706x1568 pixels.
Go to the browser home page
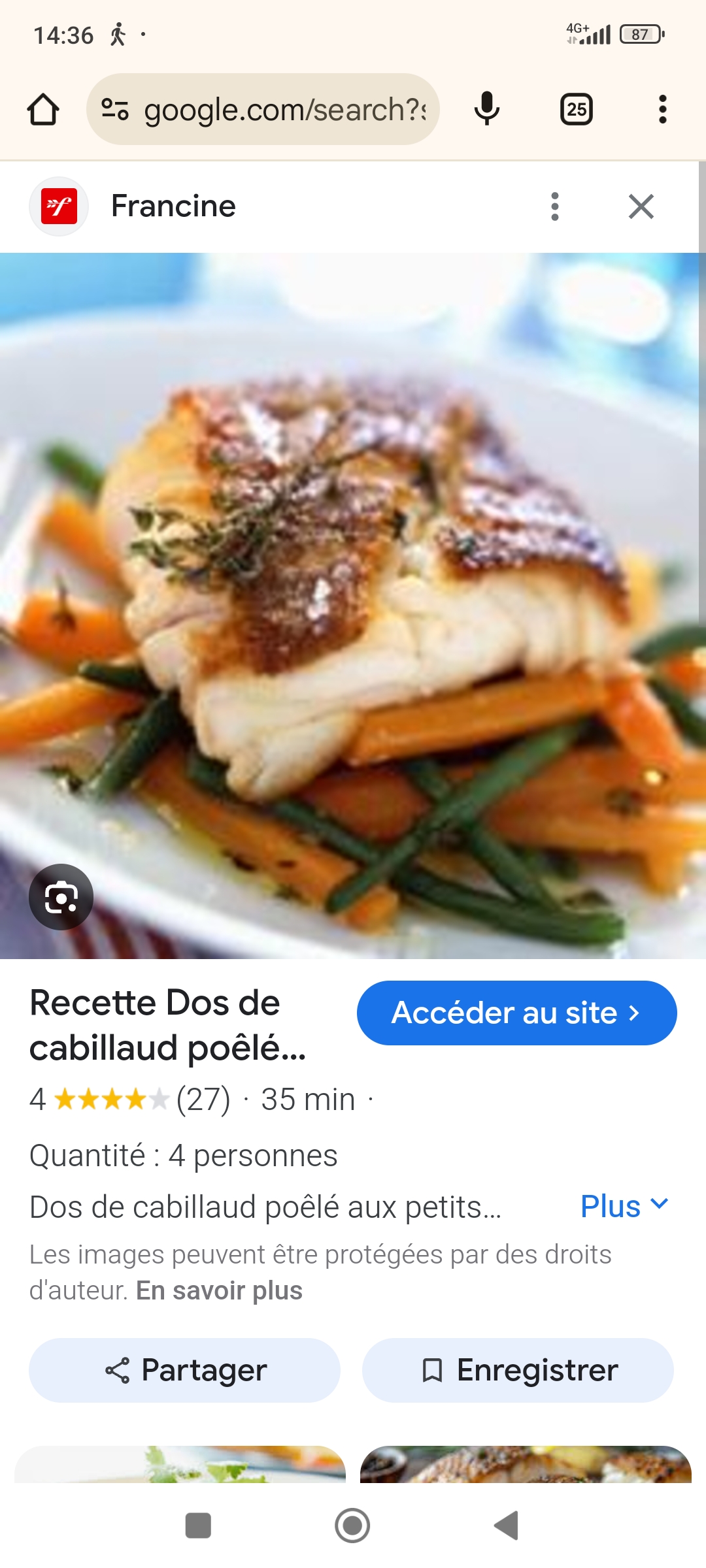tap(43, 109)
